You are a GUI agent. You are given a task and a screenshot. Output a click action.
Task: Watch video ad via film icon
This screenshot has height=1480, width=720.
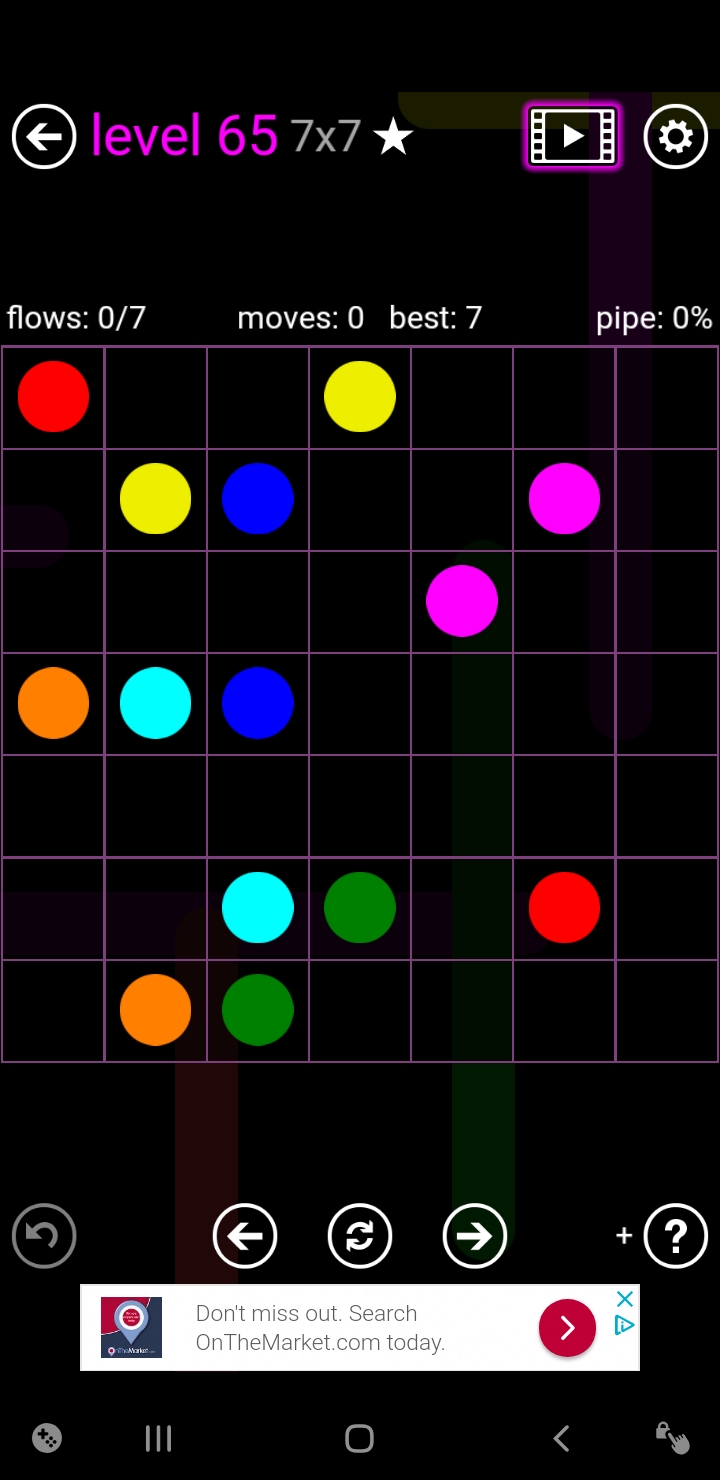[x=573, y=136]
